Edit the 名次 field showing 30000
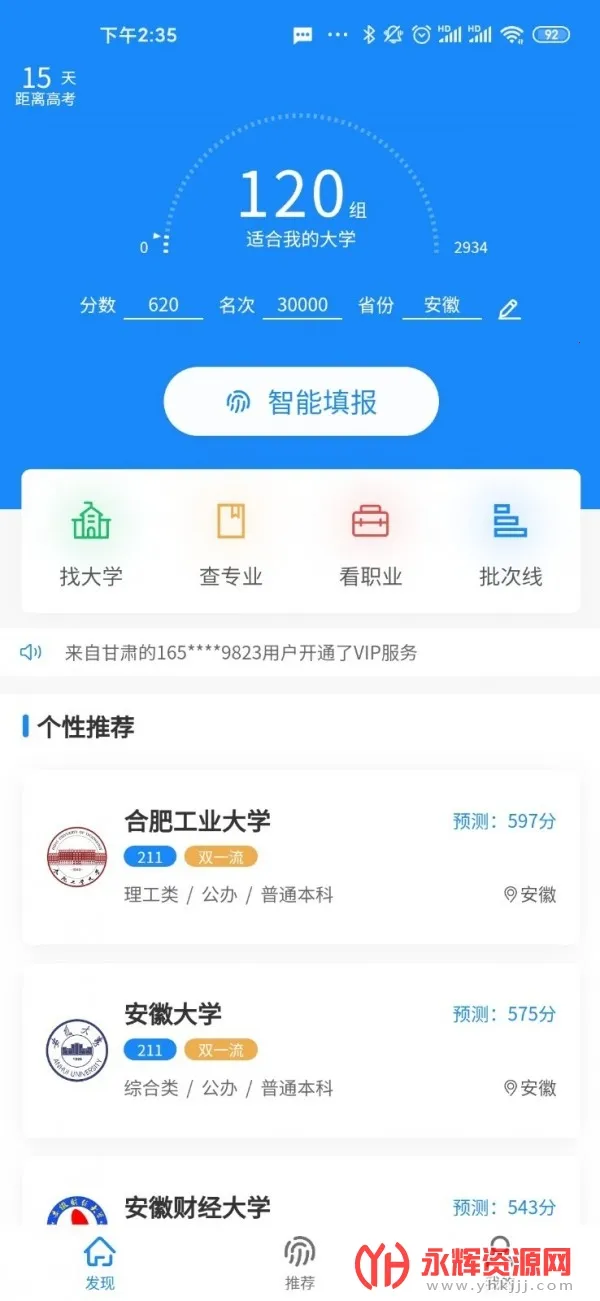 302,306
